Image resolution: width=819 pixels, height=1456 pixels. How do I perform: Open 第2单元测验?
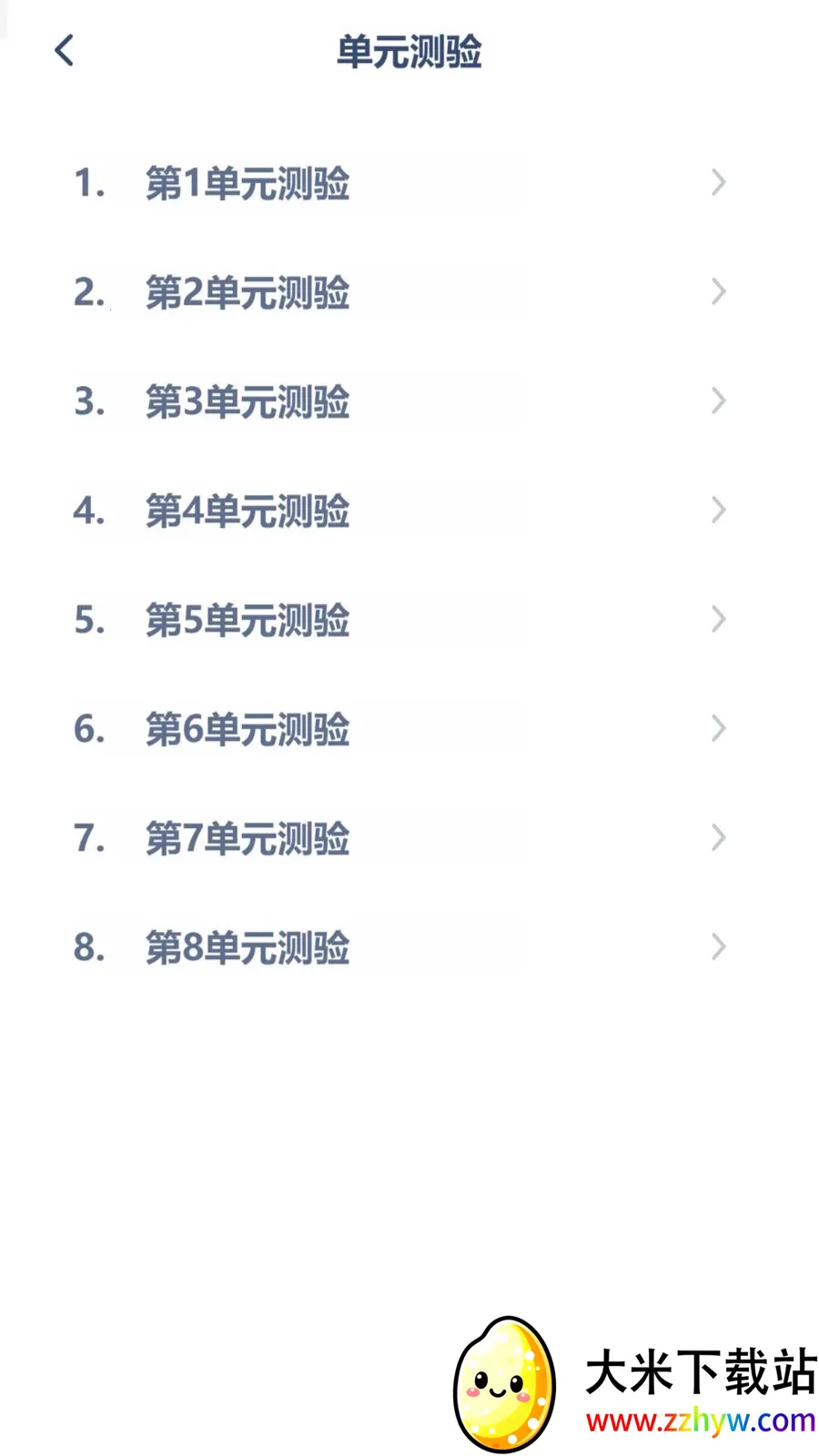[248, 292]
